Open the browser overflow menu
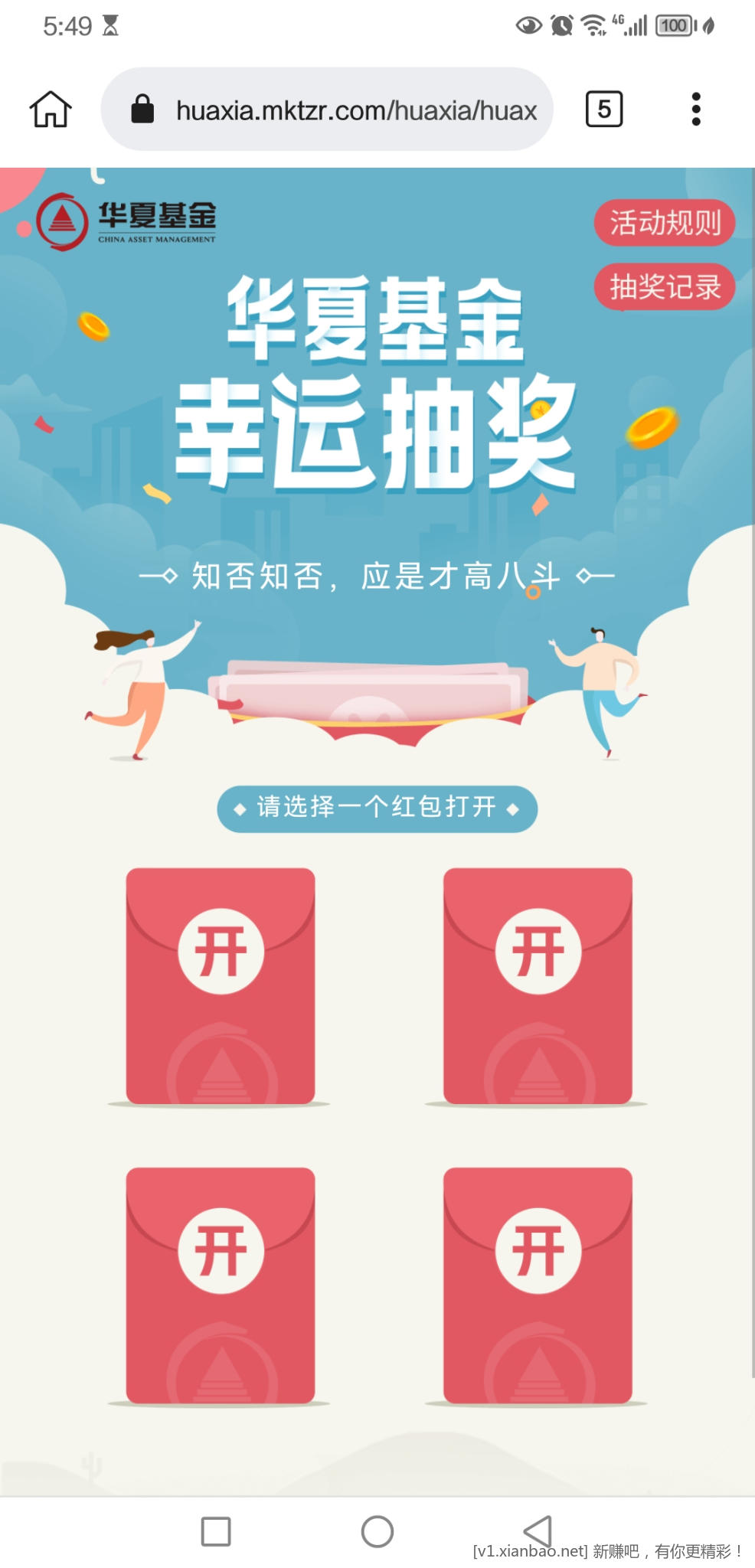The height and width of the screenshot is (1568, 755). (x=695, y=109)
